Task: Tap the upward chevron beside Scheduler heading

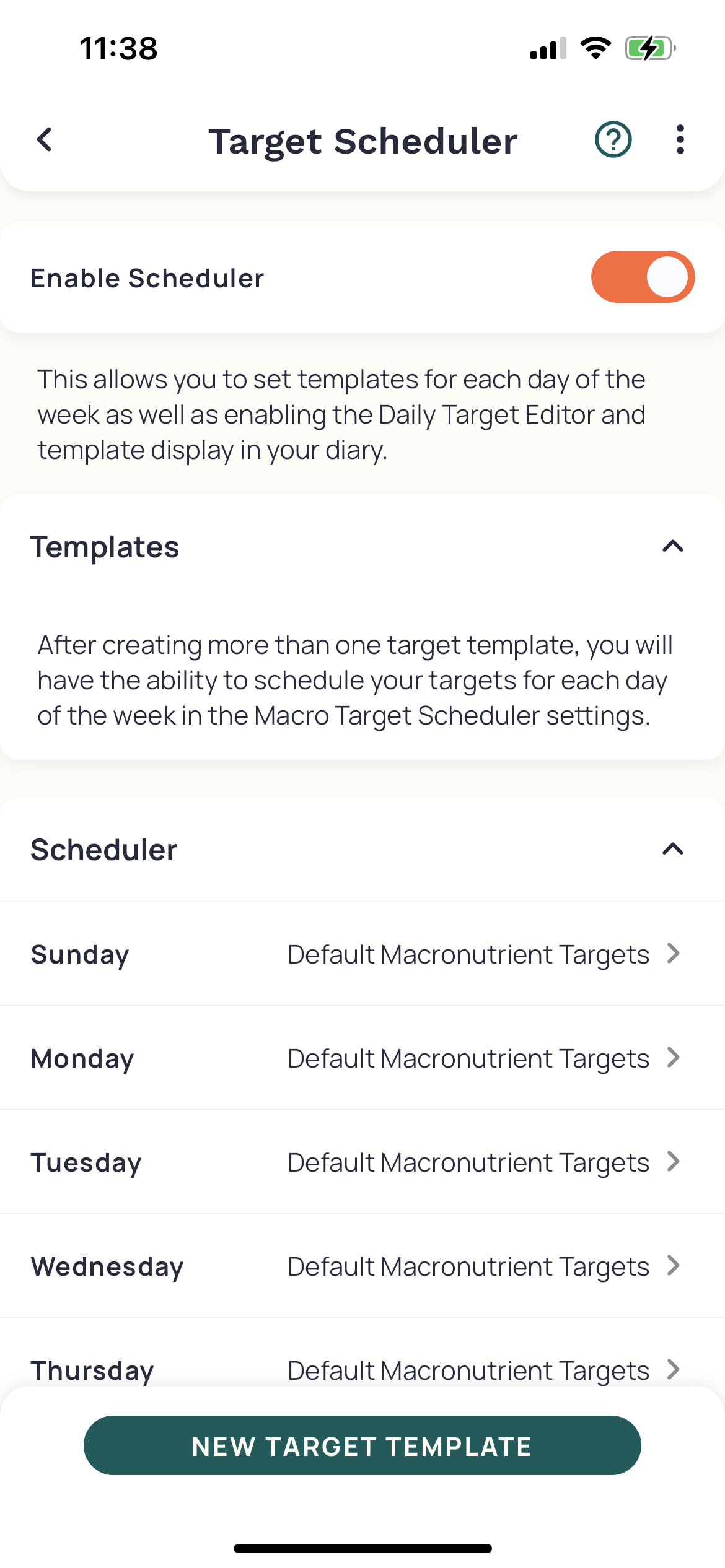Action: (673, 849)
